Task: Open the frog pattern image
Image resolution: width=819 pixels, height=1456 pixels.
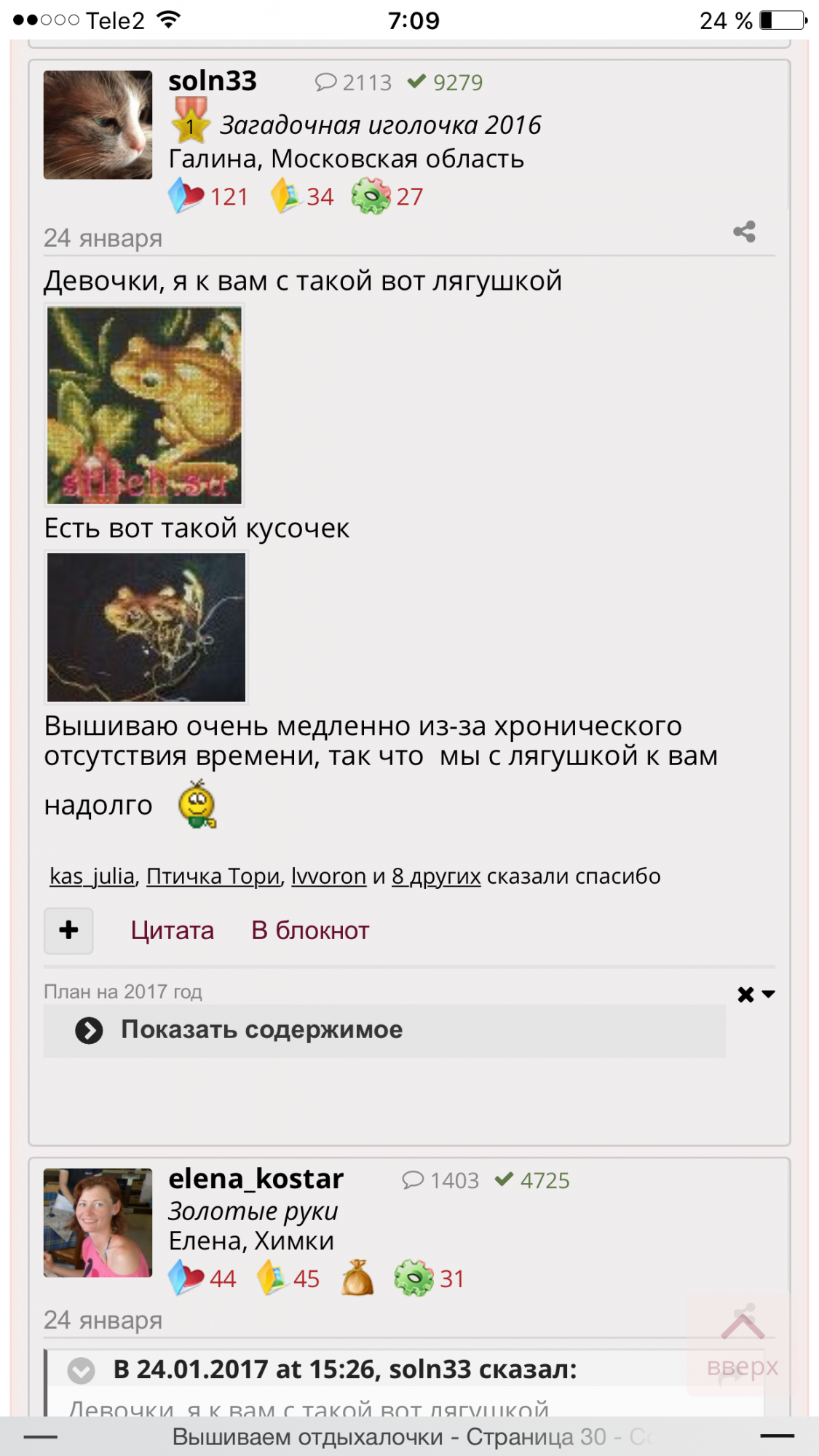Action: pos(144,405)
